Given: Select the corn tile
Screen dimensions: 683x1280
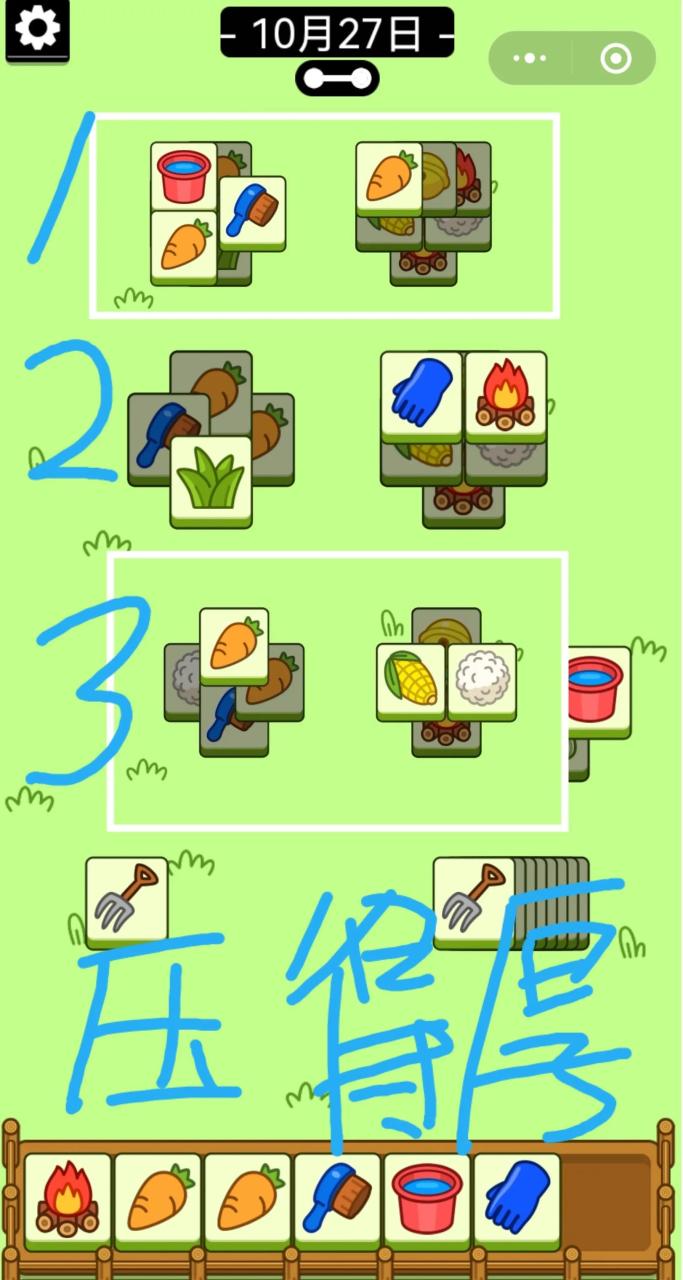Looking at the screenshot, I should tap(410, 680).
